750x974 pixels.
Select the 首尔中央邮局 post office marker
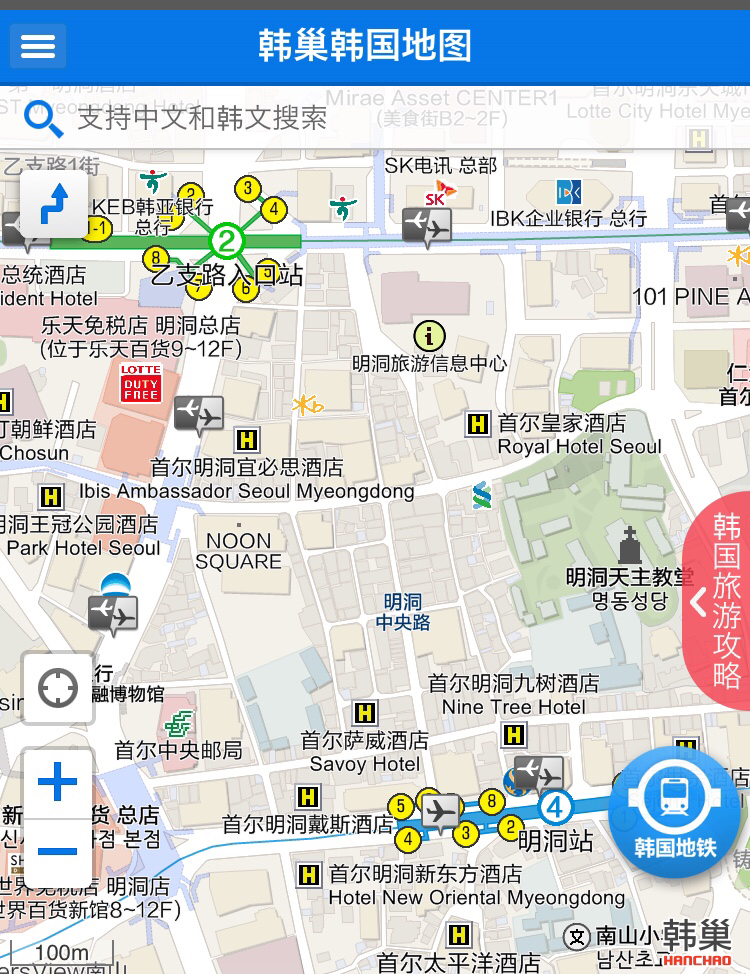tap(180, 723)
